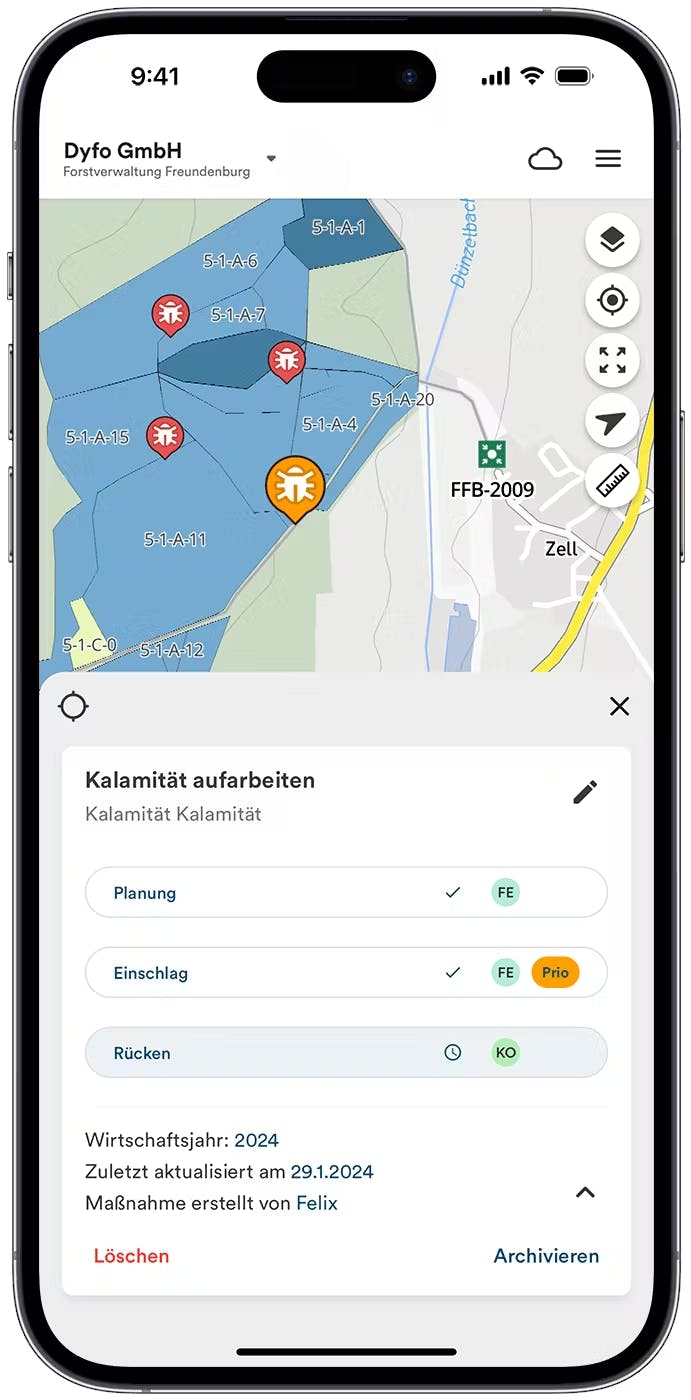Select the orange bug marker on the map

tap(295, 485)
